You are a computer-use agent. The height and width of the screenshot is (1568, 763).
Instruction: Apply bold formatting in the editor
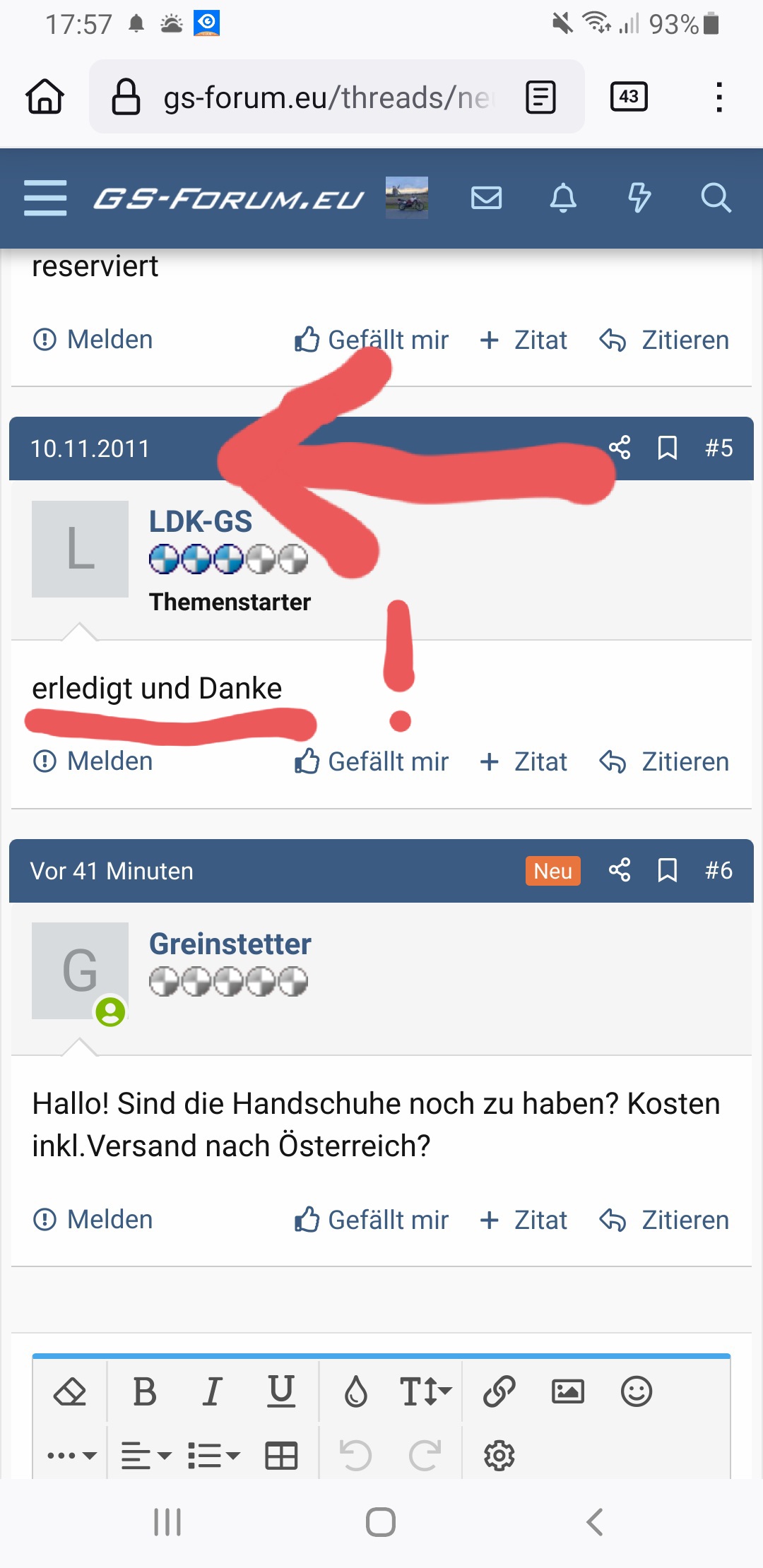point(145,1392)
